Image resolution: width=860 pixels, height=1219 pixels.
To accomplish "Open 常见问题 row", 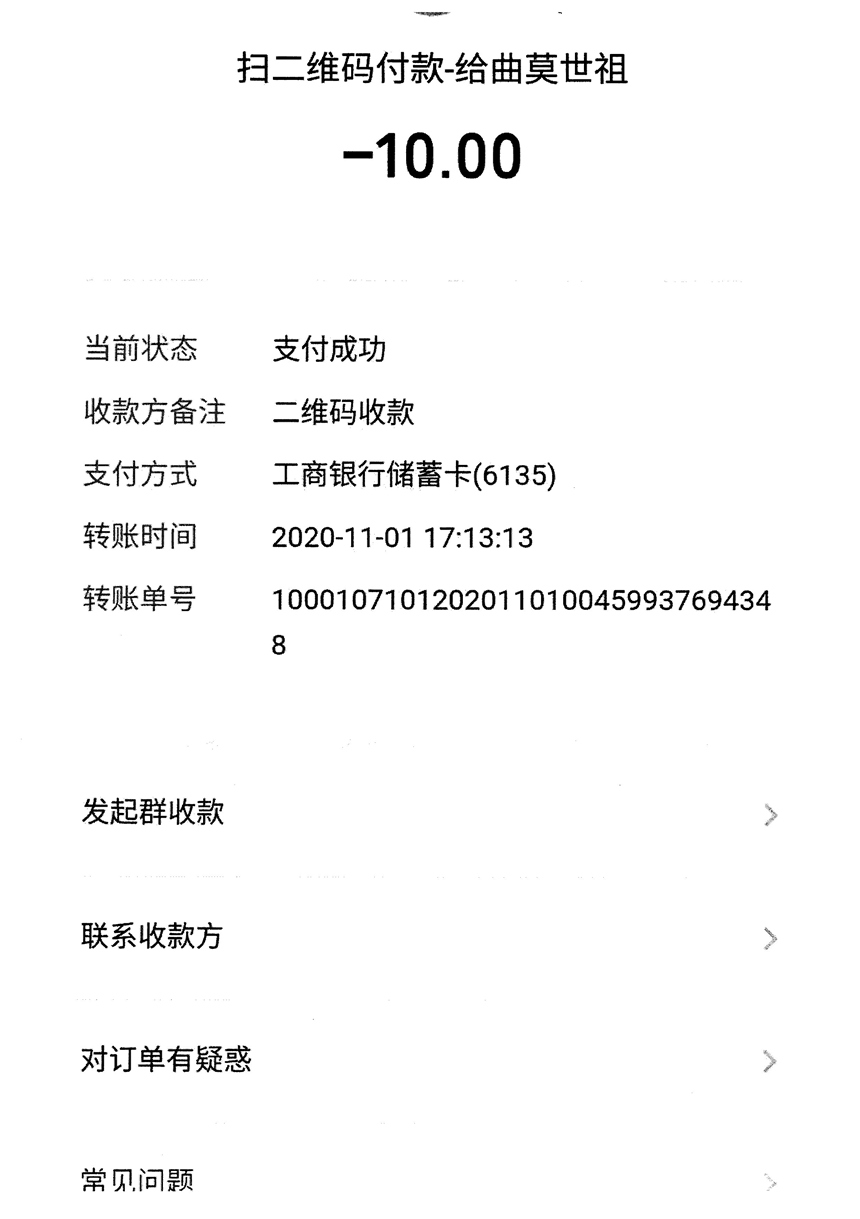I will point(429,1182).
